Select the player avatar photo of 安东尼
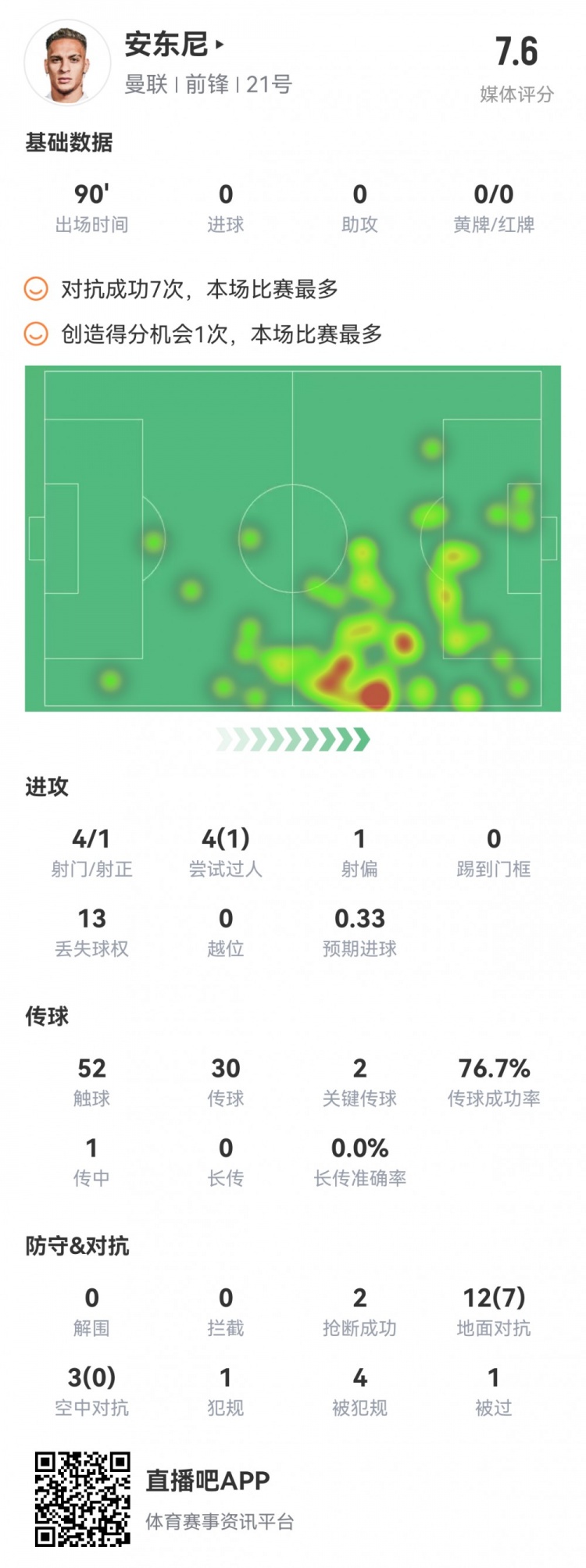Image resolution: width=586 pixels, height=1568 pixels. click(70, 63)
